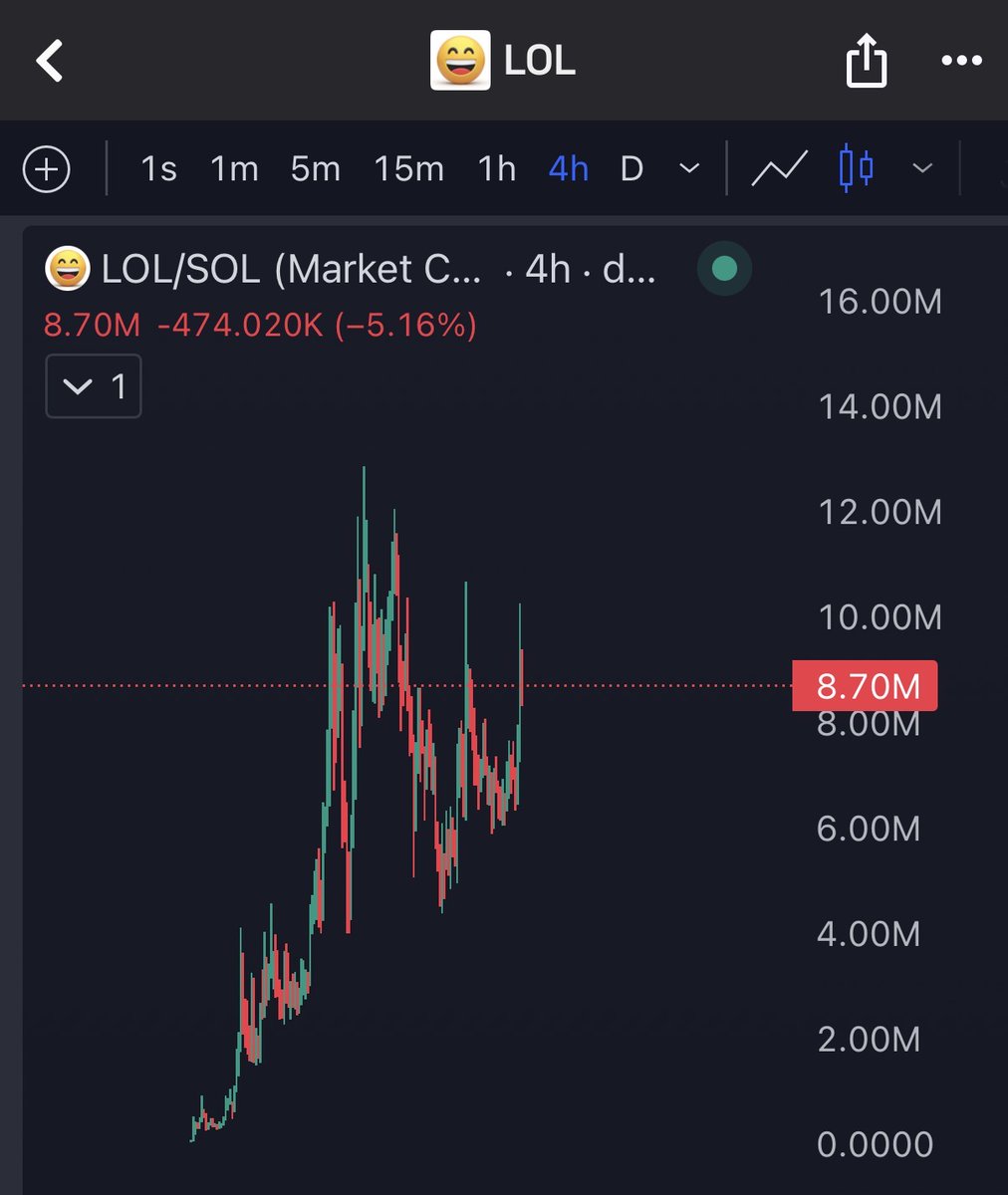This screenshot has width=1008, height=1195.
Task: Expand the indicators legend showing 1
Action: click(93, 386)
